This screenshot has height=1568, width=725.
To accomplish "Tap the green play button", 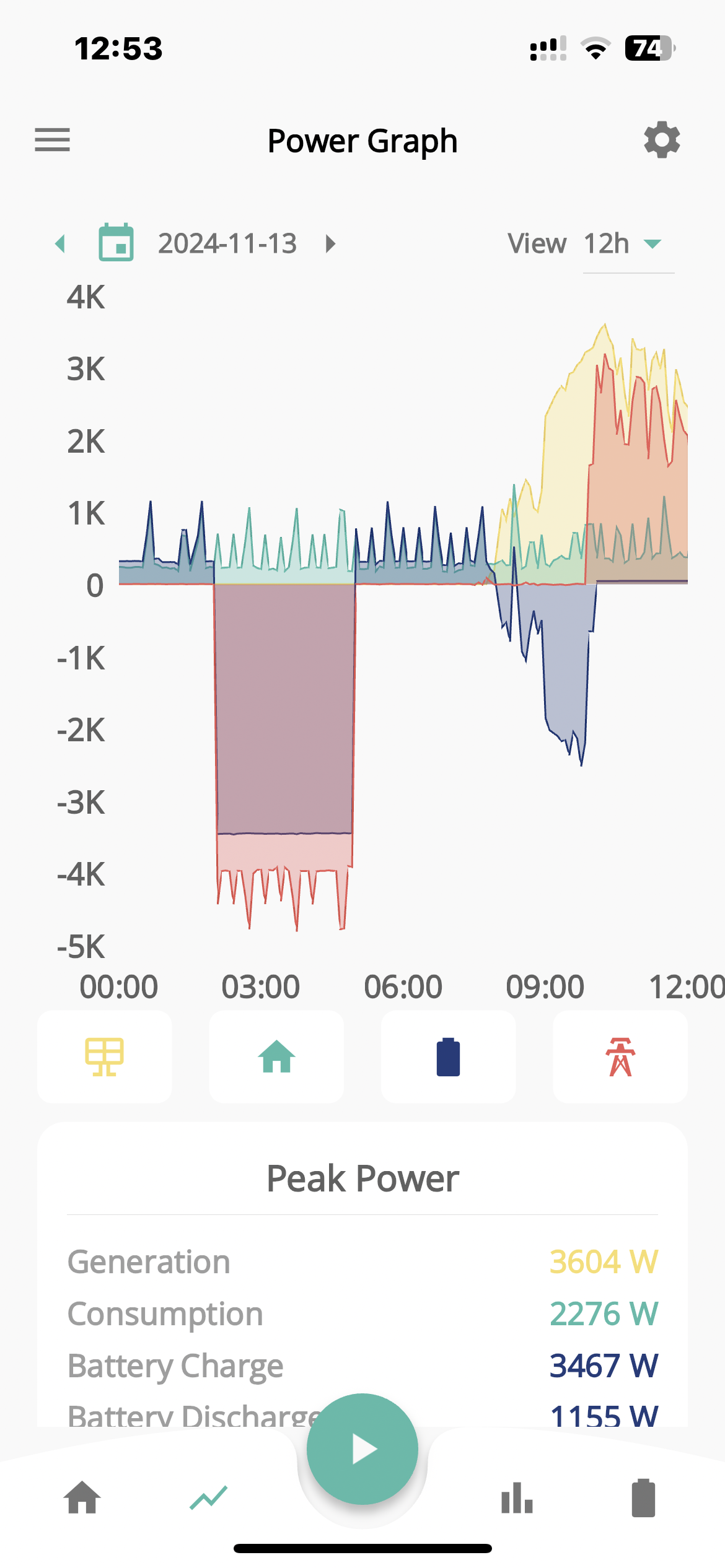I will coord(362,1449).
